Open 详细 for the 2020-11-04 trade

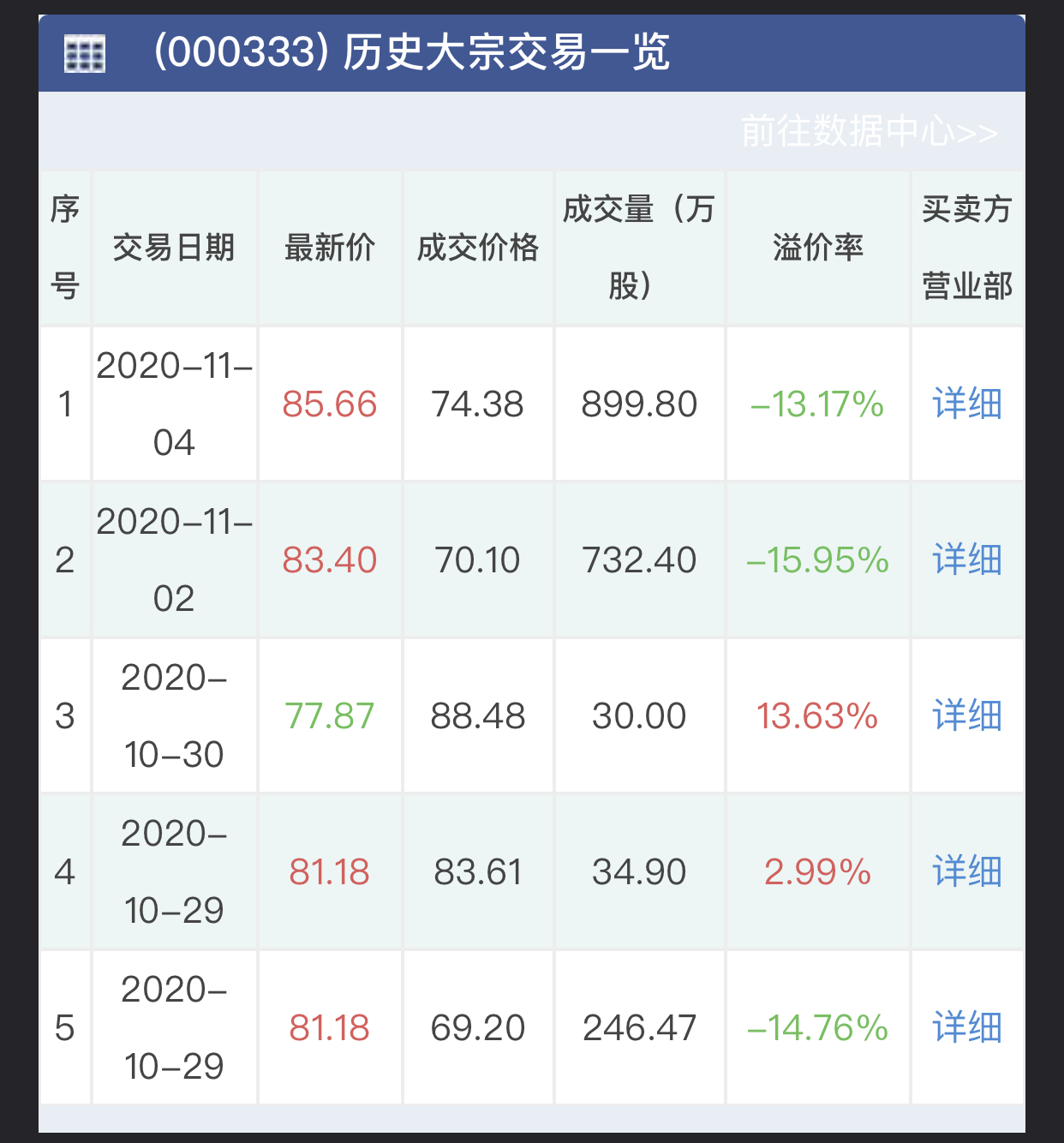click(967, 404)
